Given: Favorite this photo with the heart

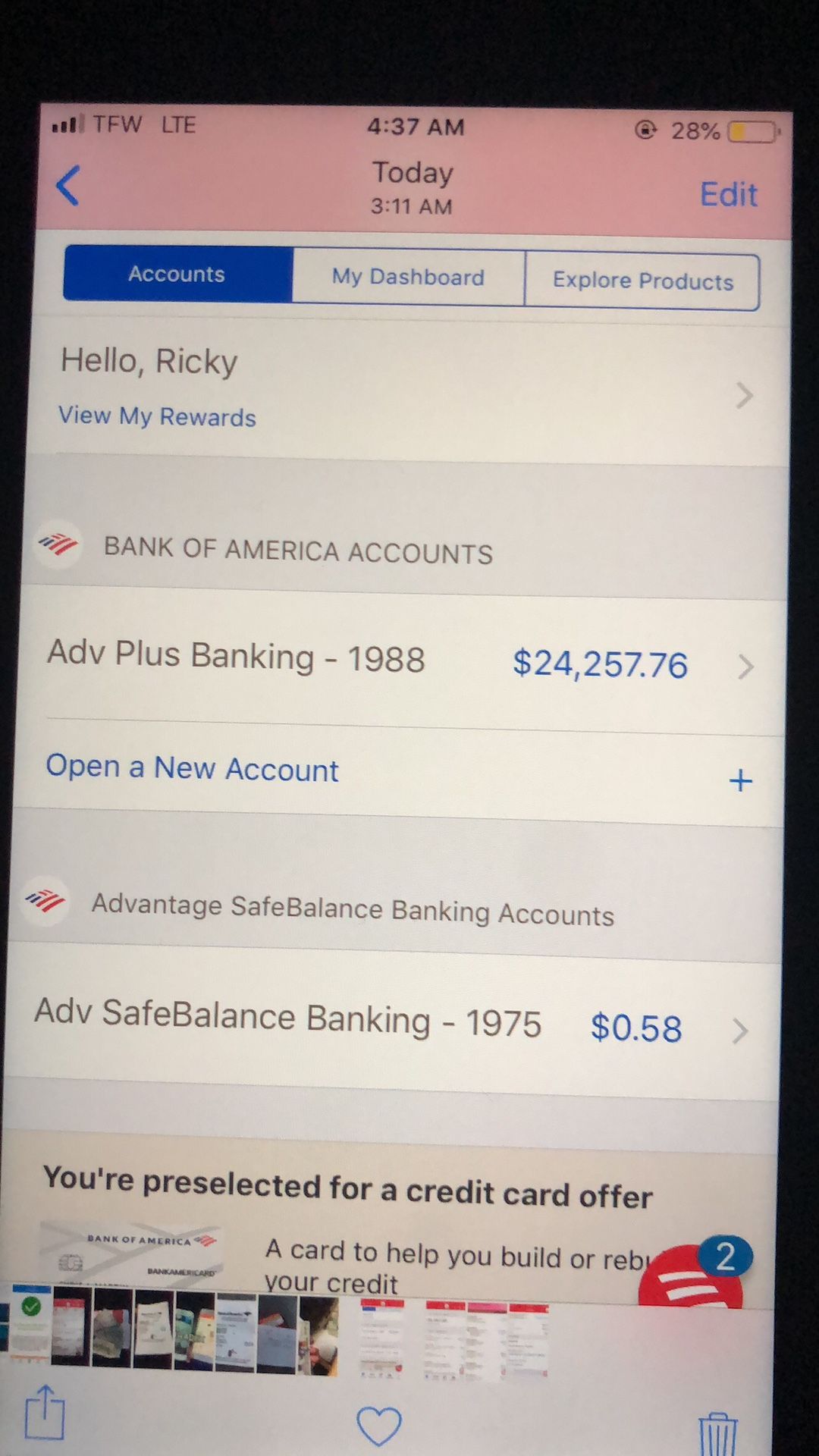Looking at the screenshot, I should (x=378, y=1424).
